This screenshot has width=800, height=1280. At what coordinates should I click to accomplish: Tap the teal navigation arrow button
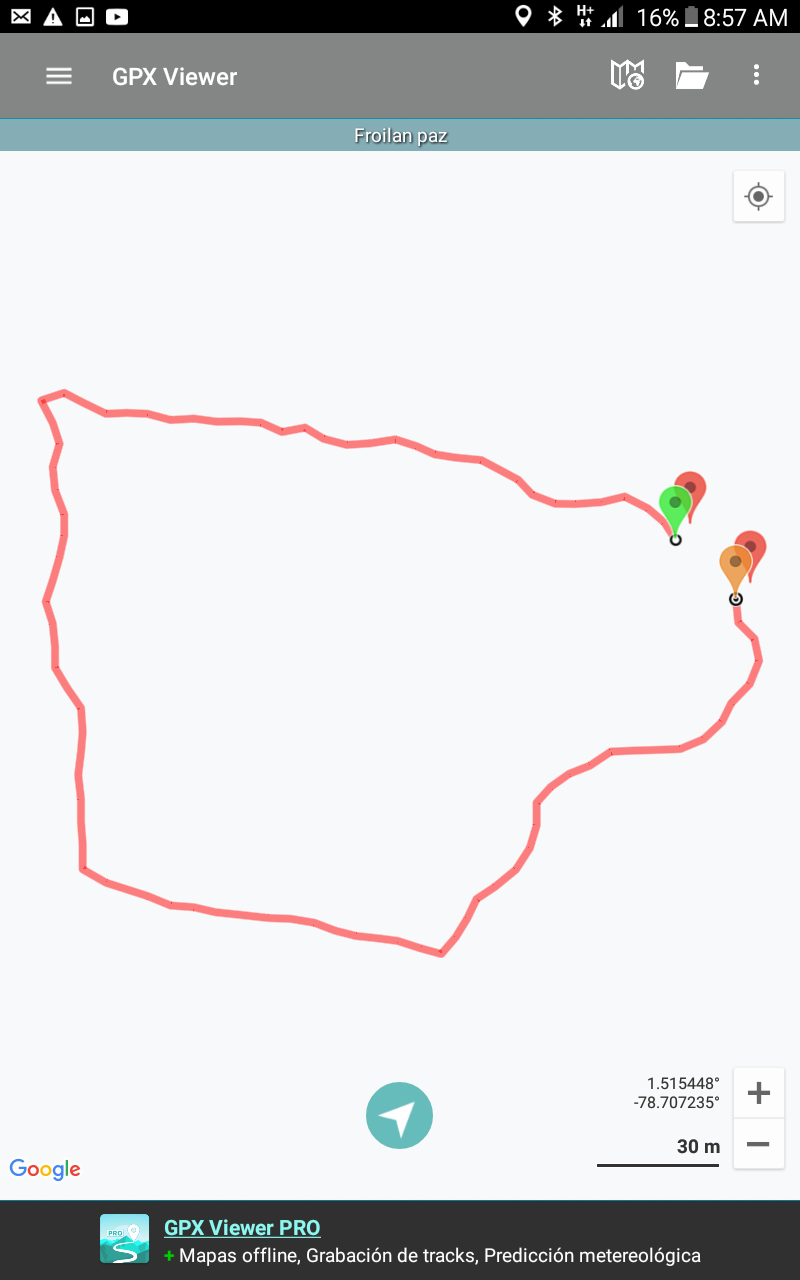399,1115
